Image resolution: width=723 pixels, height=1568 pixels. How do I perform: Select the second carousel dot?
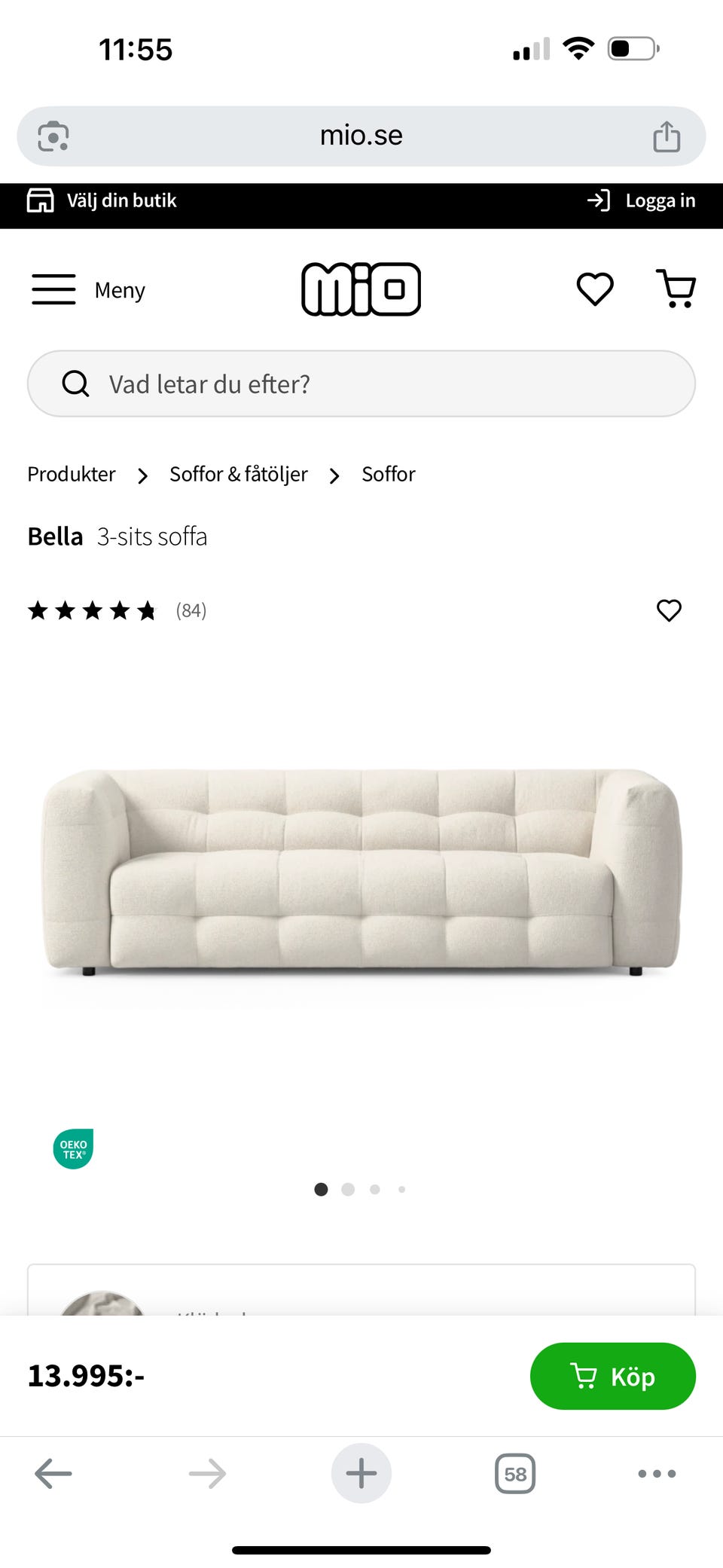point(348,1189)
